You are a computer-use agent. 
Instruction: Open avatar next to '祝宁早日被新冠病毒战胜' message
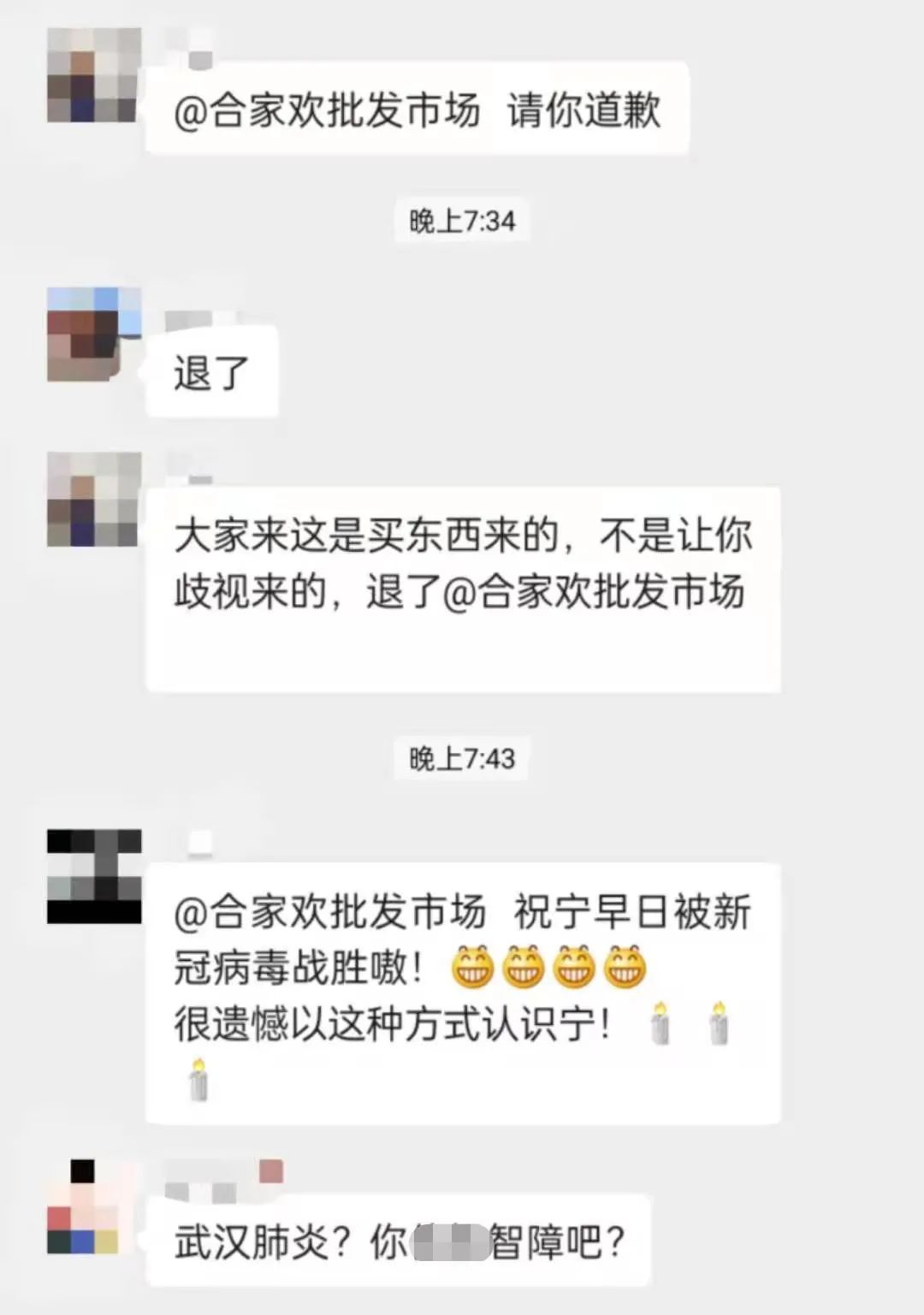[93, 876]
